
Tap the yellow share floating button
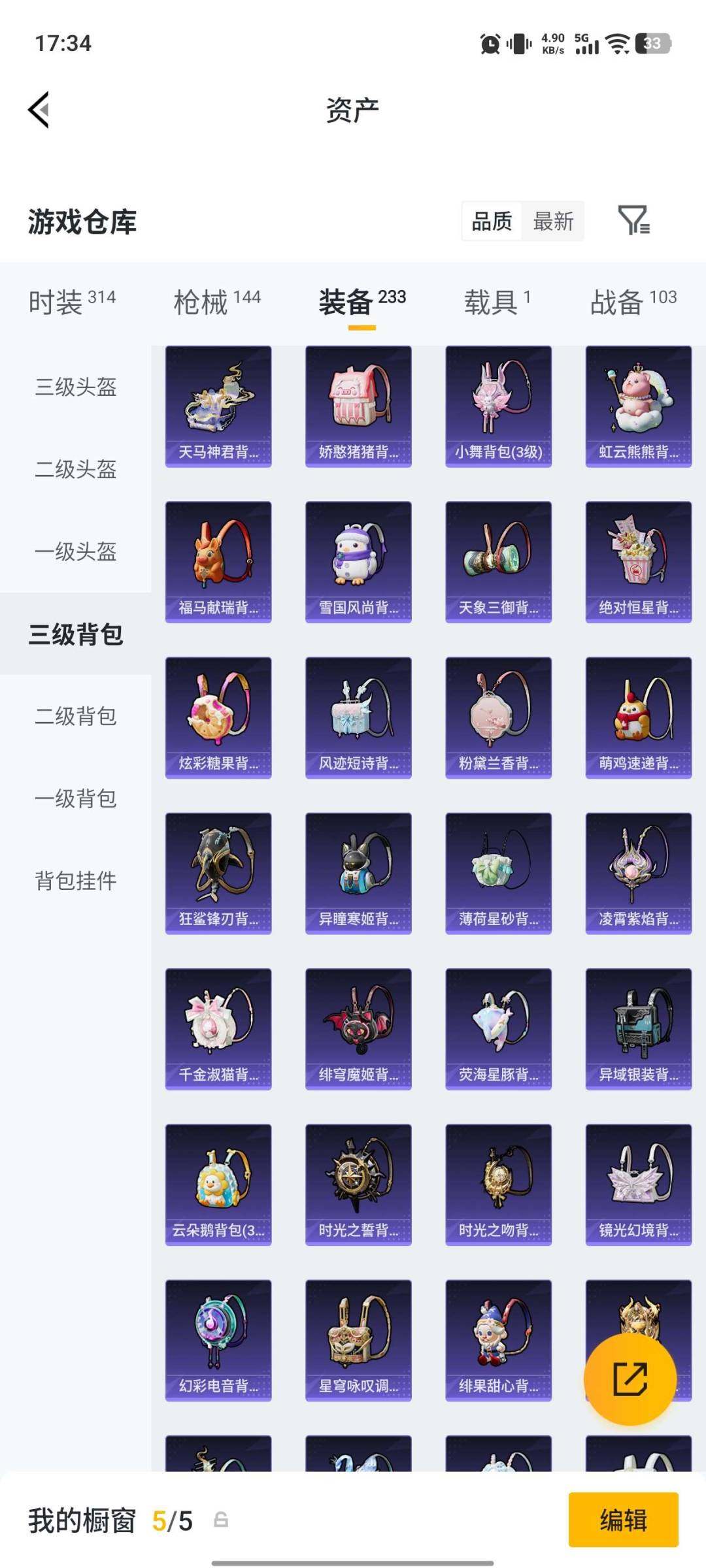coord(630,1379)
